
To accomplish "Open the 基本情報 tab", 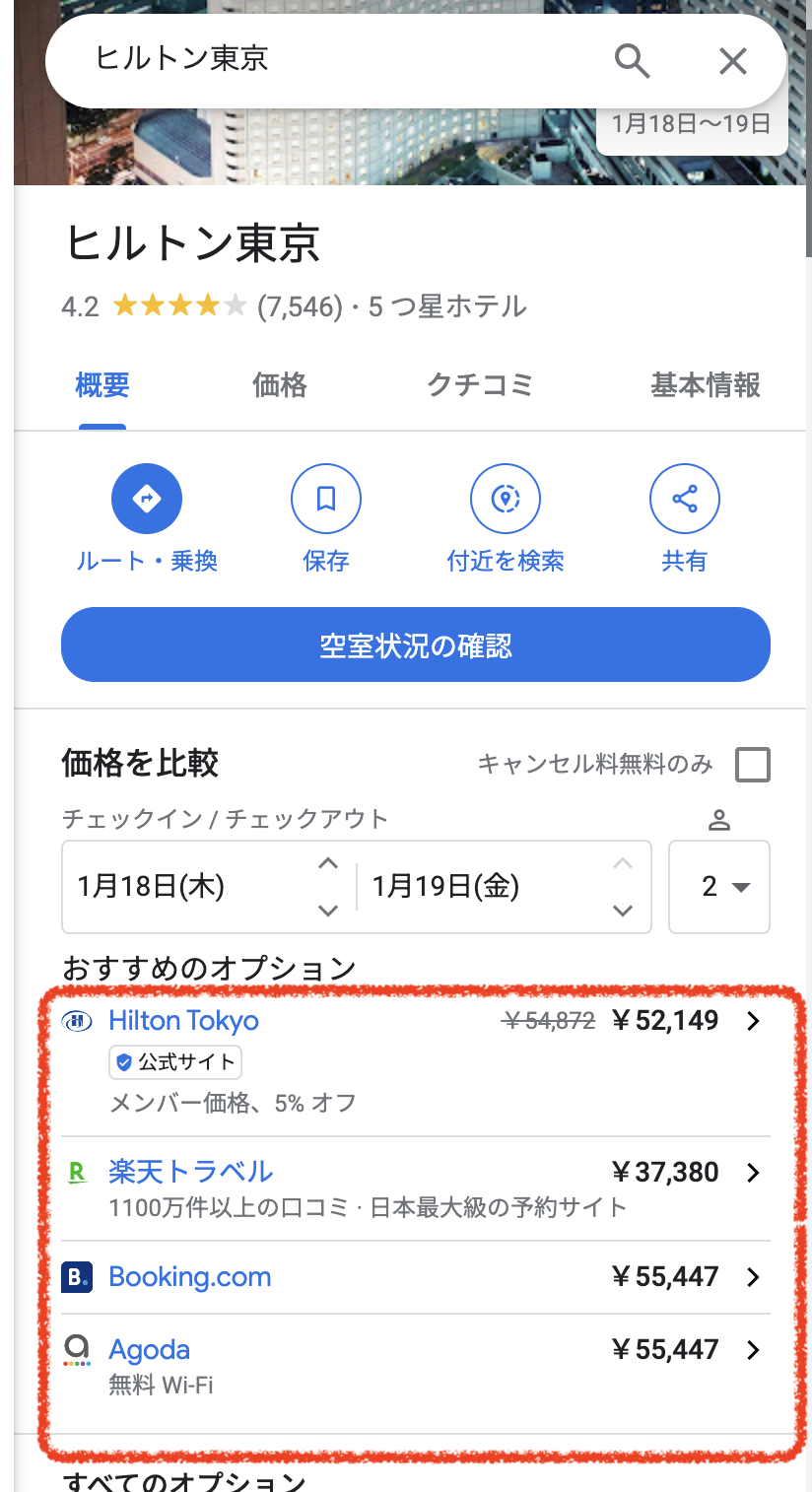I will (705, 385).
